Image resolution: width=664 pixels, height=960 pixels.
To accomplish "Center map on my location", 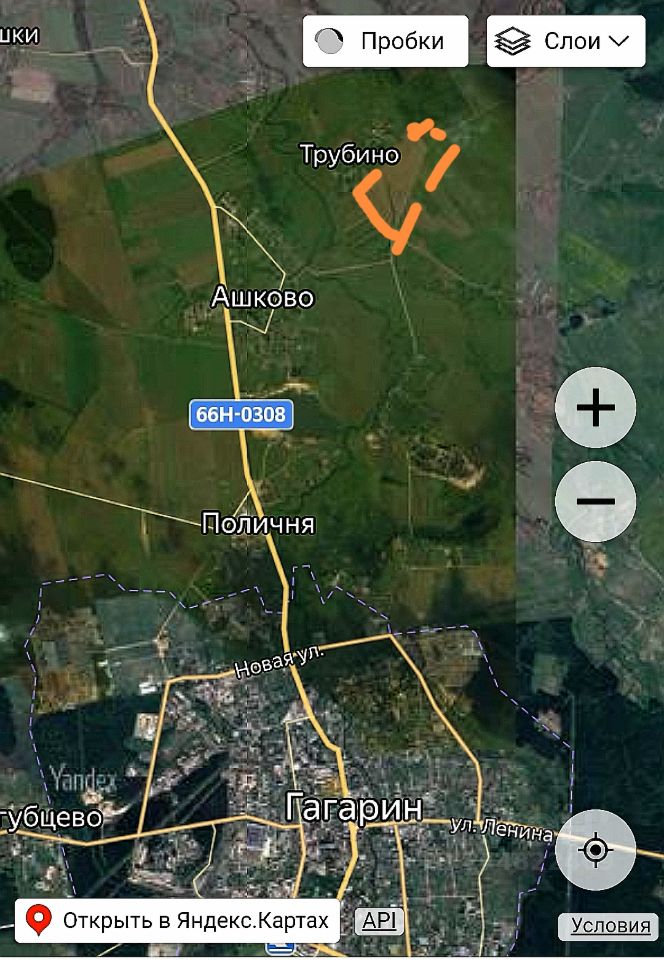I will [x=596, y=850].
